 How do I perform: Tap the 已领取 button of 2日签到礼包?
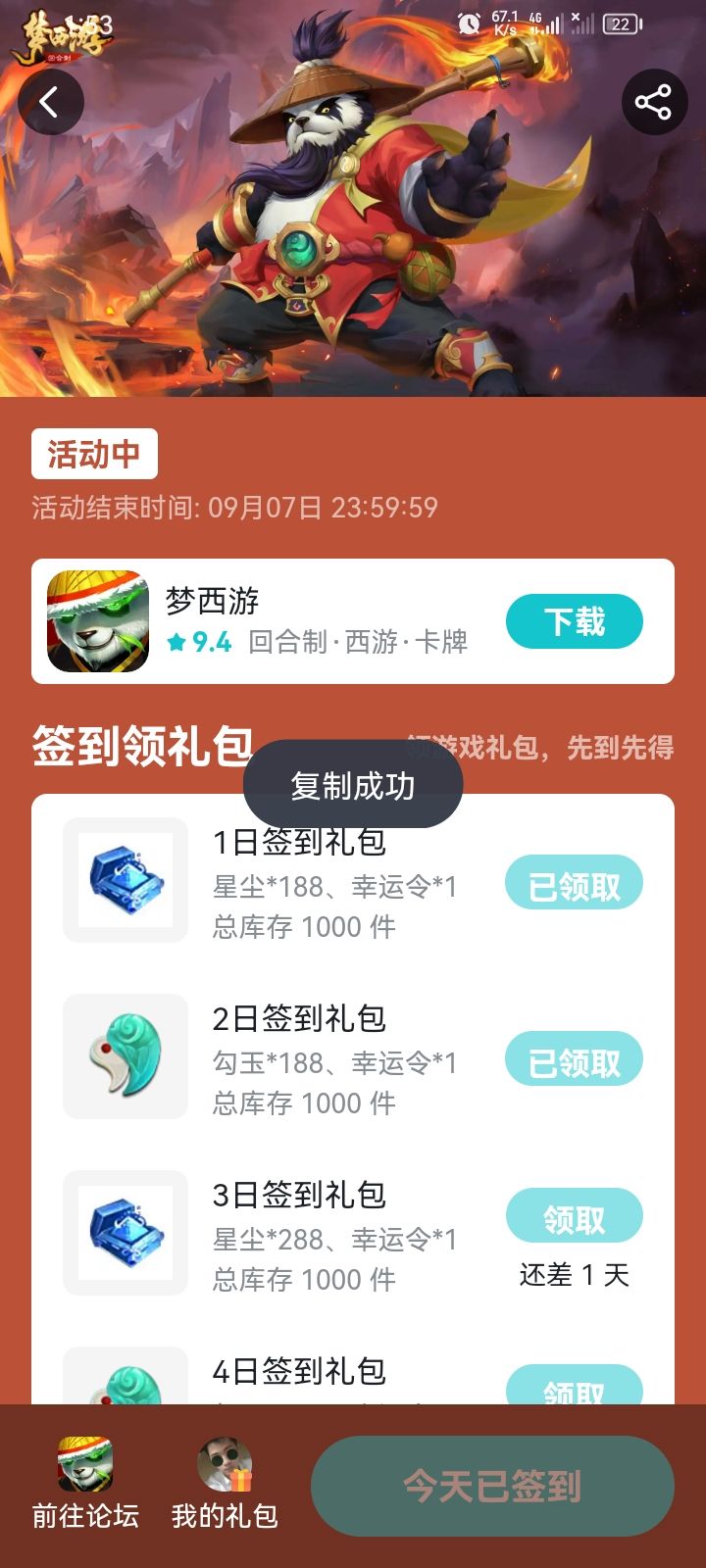pos(574,1058)
